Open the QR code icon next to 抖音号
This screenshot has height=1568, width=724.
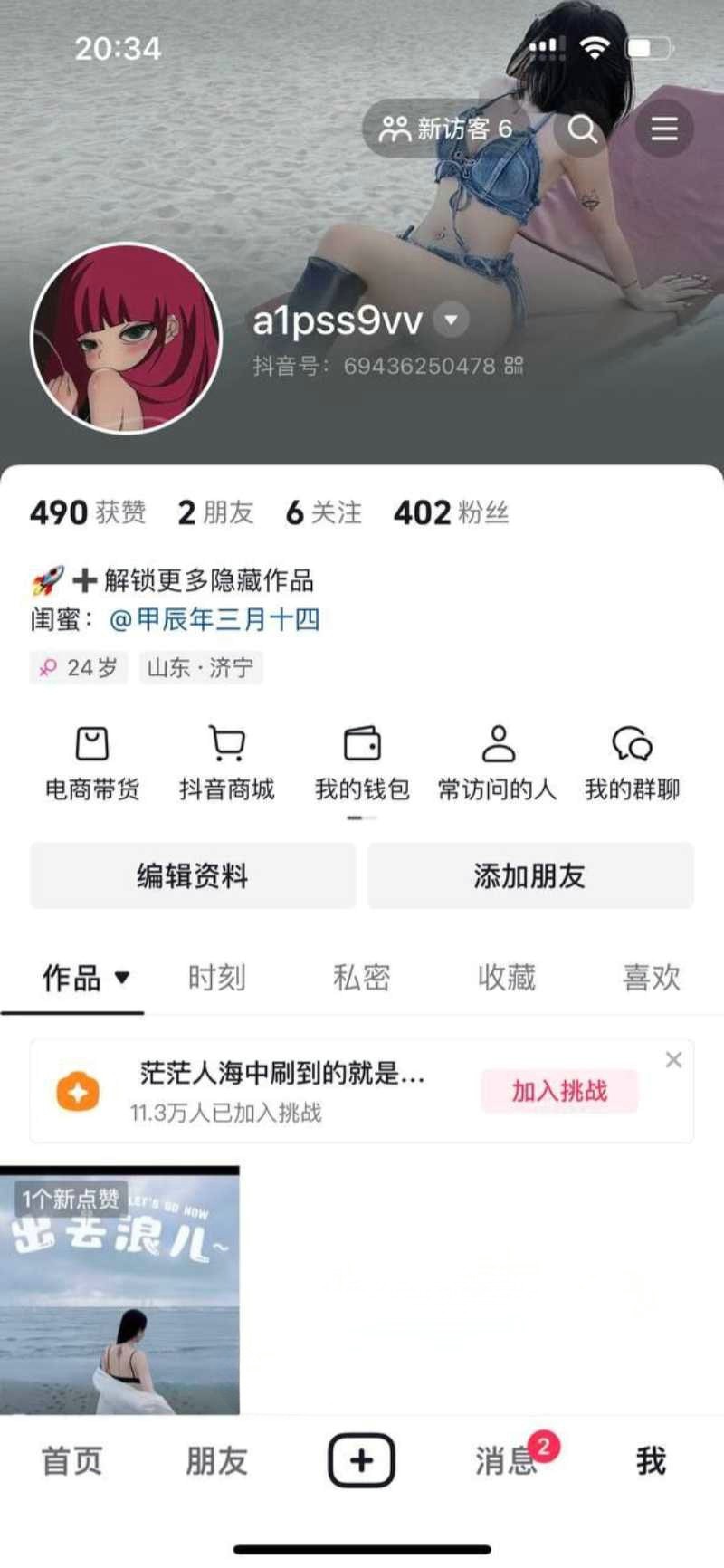[x=514, y=366]
